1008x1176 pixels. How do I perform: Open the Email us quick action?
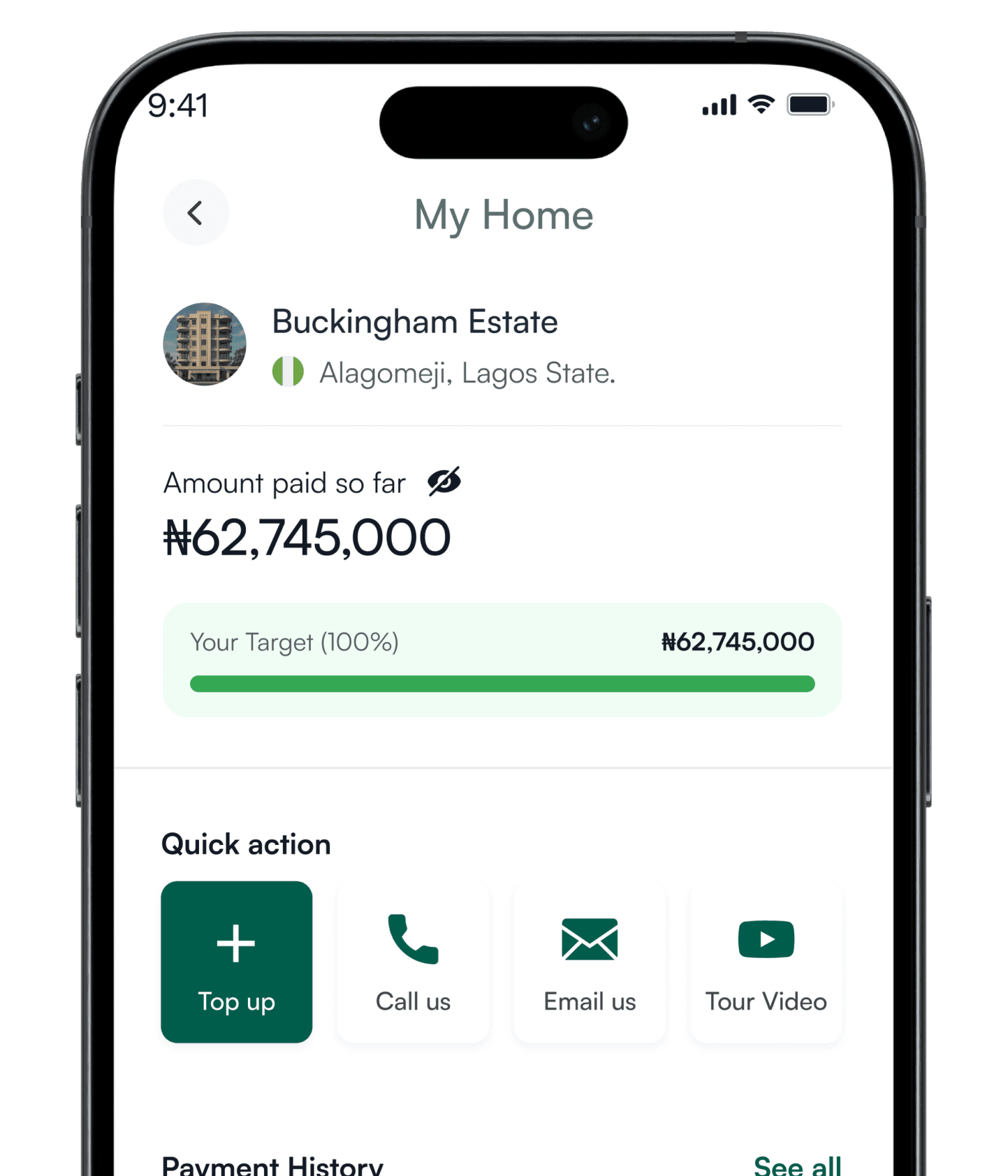tap(590, 962)
